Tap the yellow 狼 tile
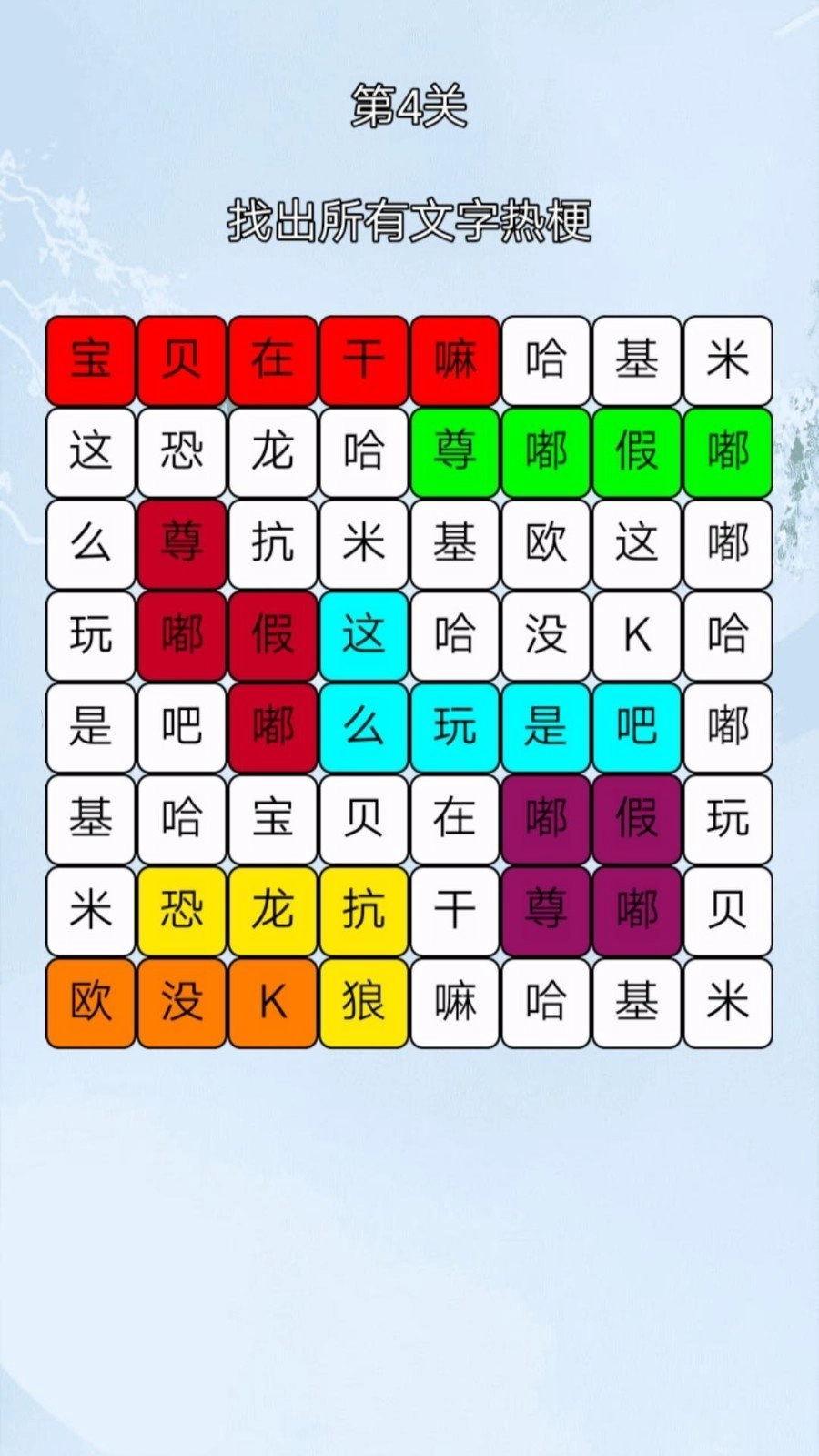This screenshot has width=819, height=1456. pyautogui.click(x=363, y=1002)
